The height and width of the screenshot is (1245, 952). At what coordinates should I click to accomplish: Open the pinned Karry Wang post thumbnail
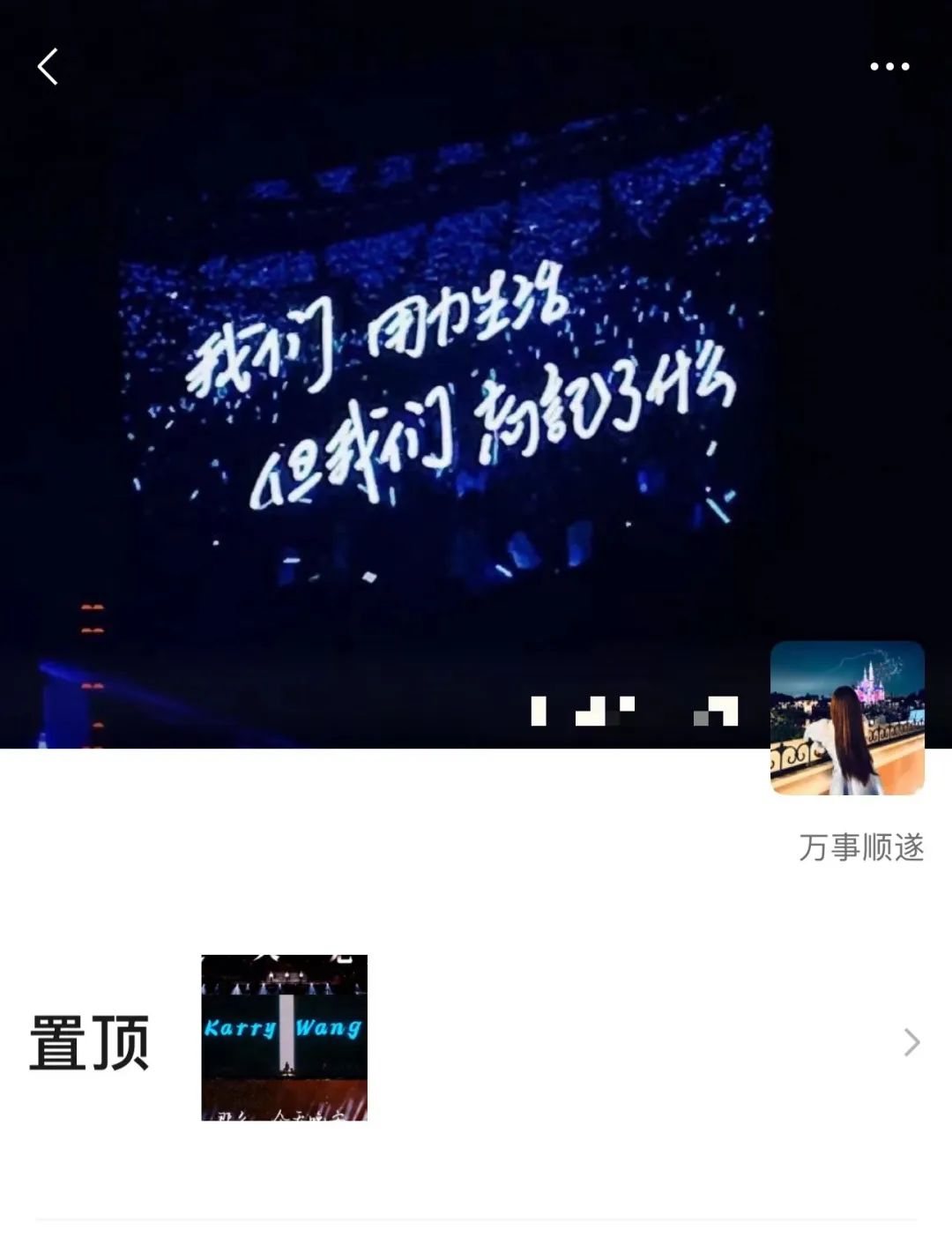(x=284, y=1037)
